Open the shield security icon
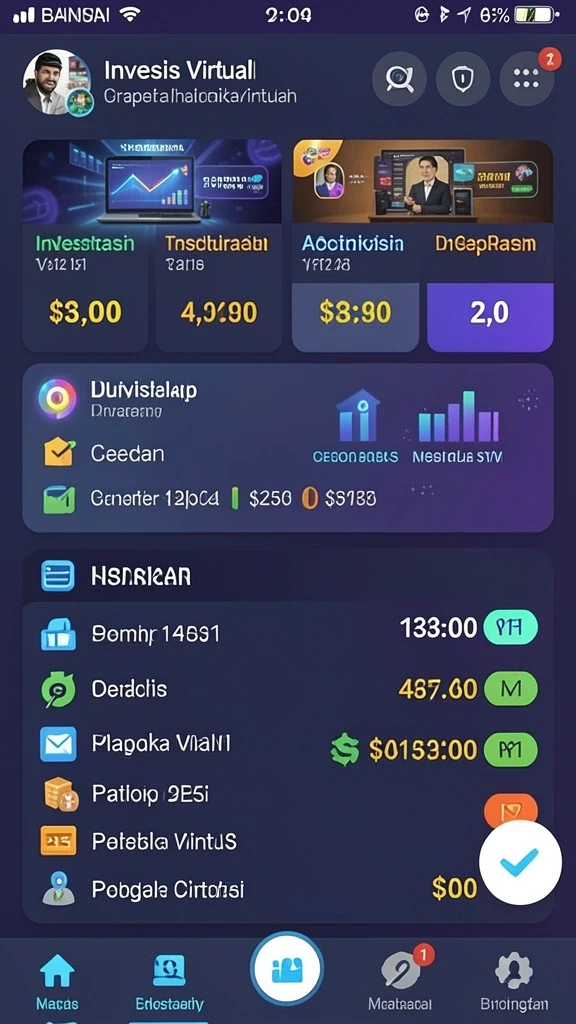576x1024 pixels. 463,79
